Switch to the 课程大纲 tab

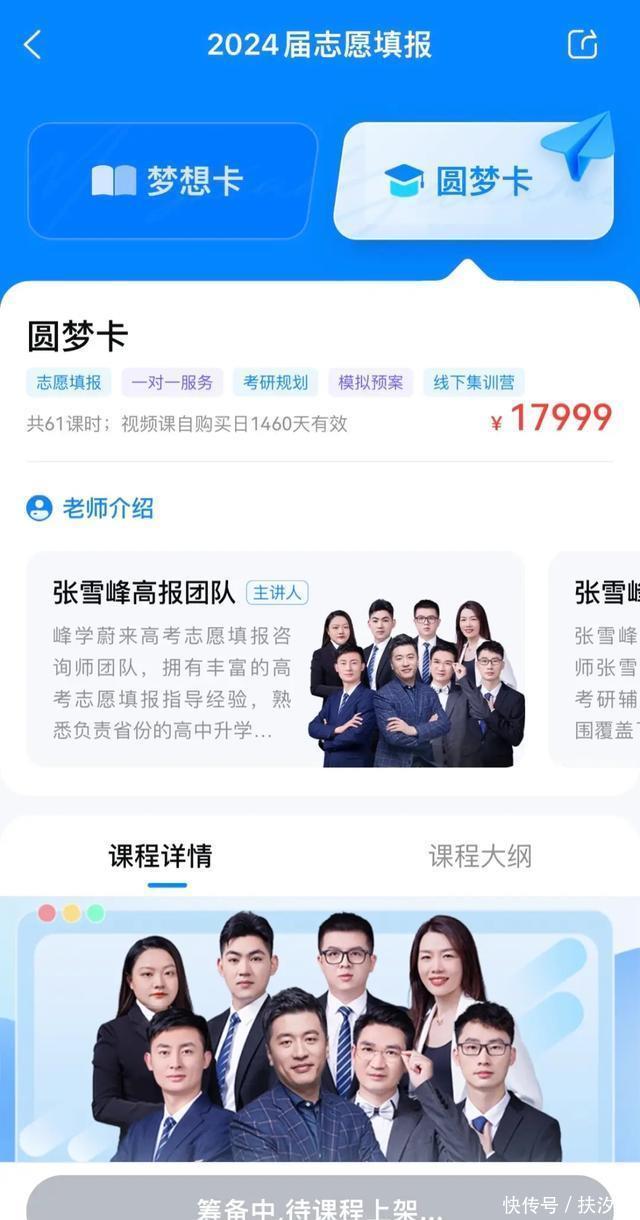pyautogui.click(x=480, y=856)
